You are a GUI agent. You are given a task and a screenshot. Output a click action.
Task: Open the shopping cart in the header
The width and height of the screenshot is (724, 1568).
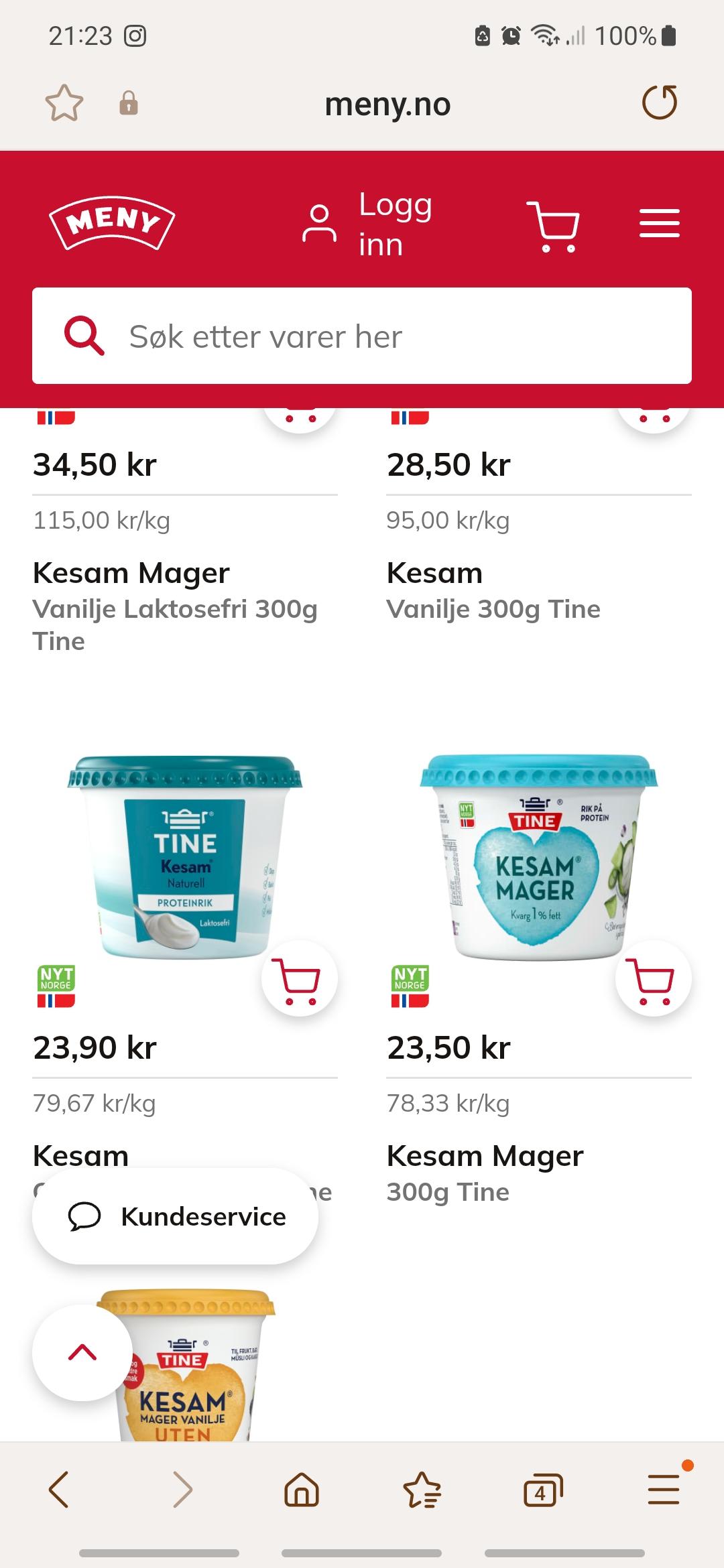click(553, 226)
